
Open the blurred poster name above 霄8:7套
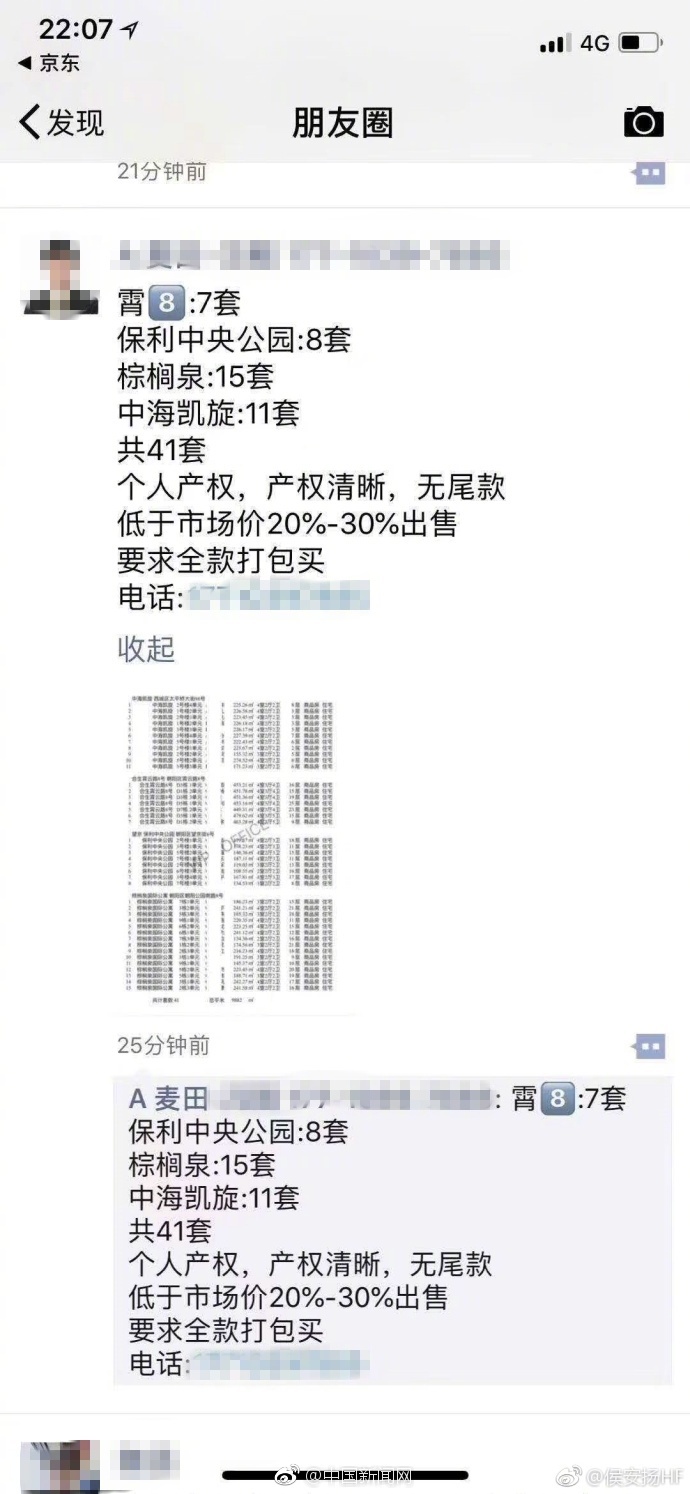[310, 256]
